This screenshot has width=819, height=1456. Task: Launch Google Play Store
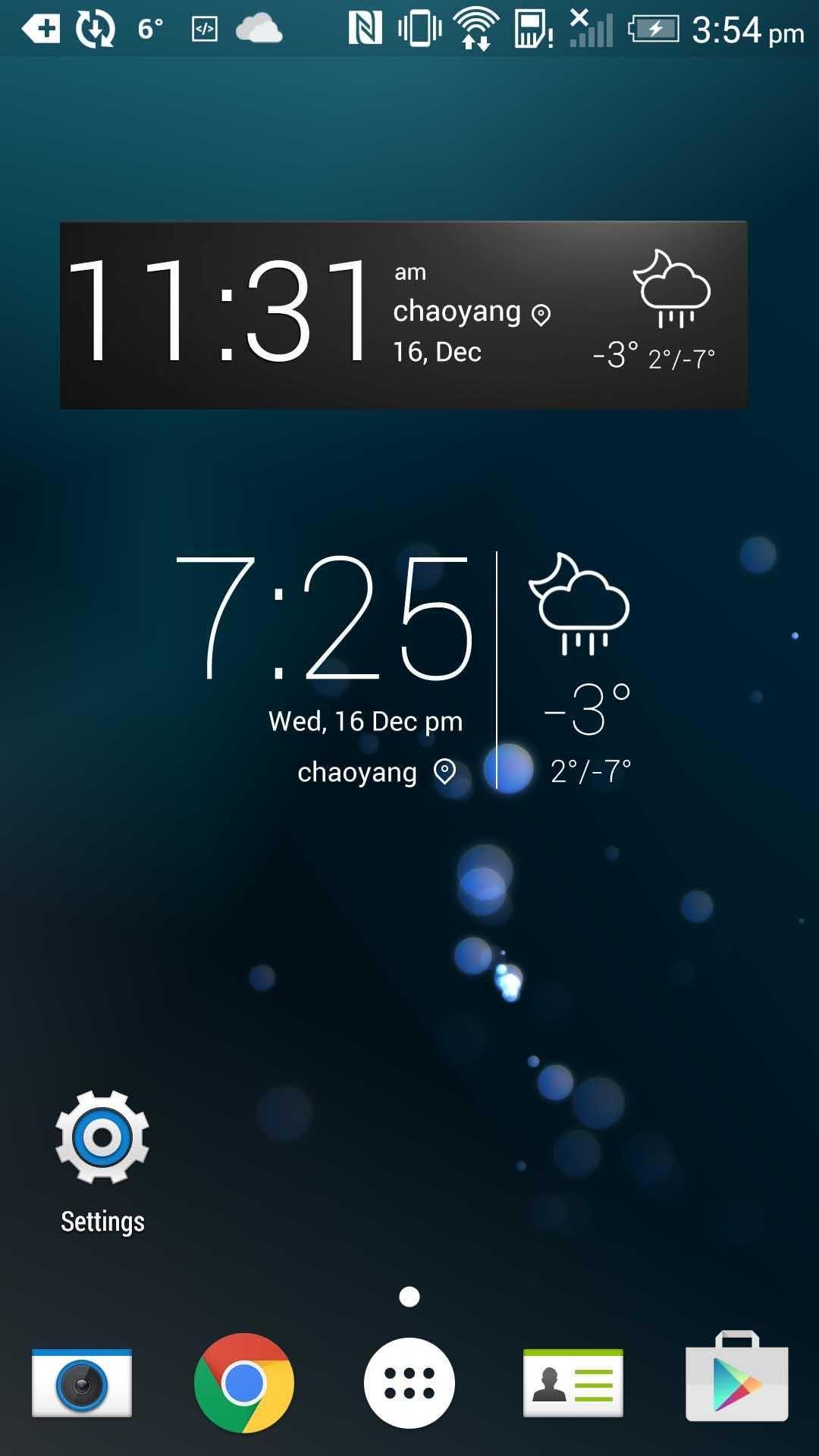coord(736,1377)
